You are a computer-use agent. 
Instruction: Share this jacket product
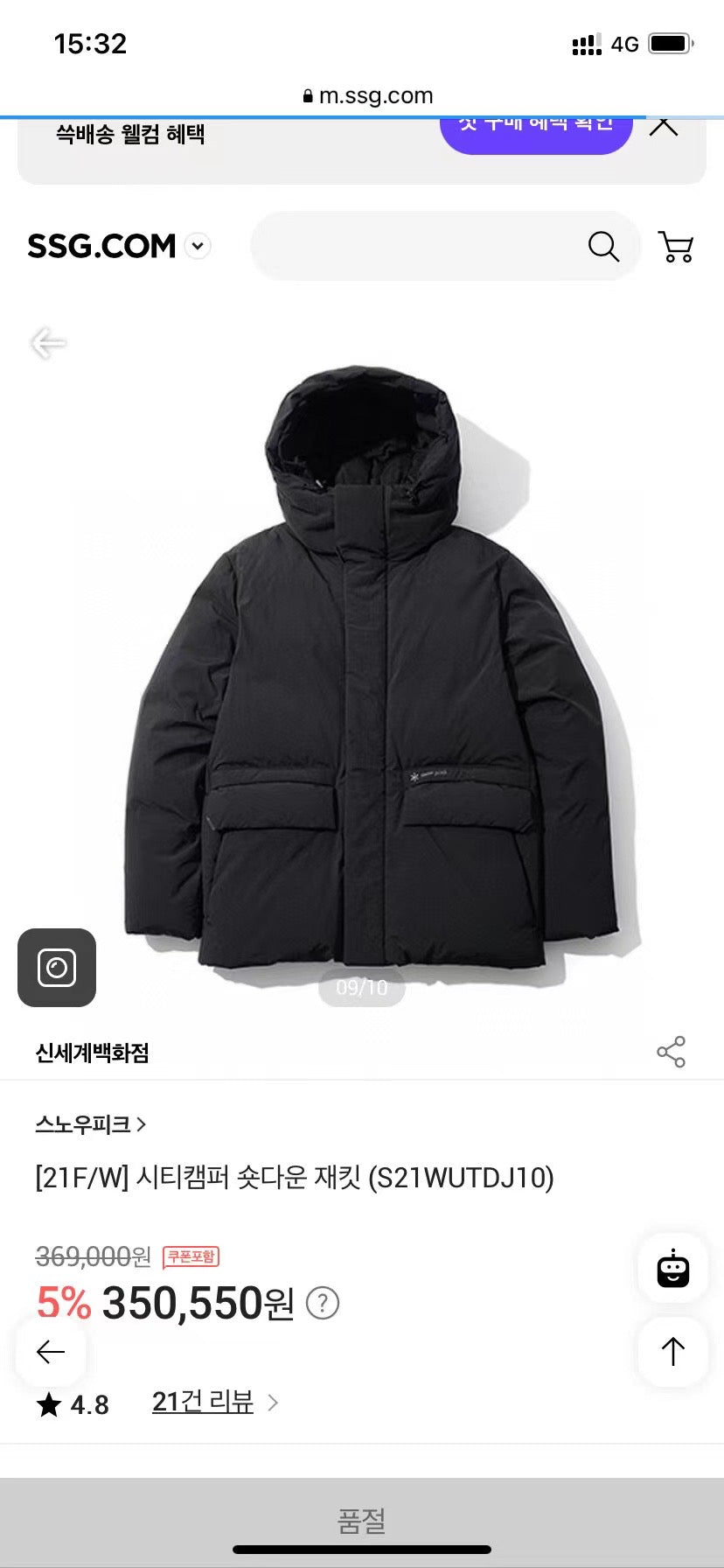[671, 1052]
